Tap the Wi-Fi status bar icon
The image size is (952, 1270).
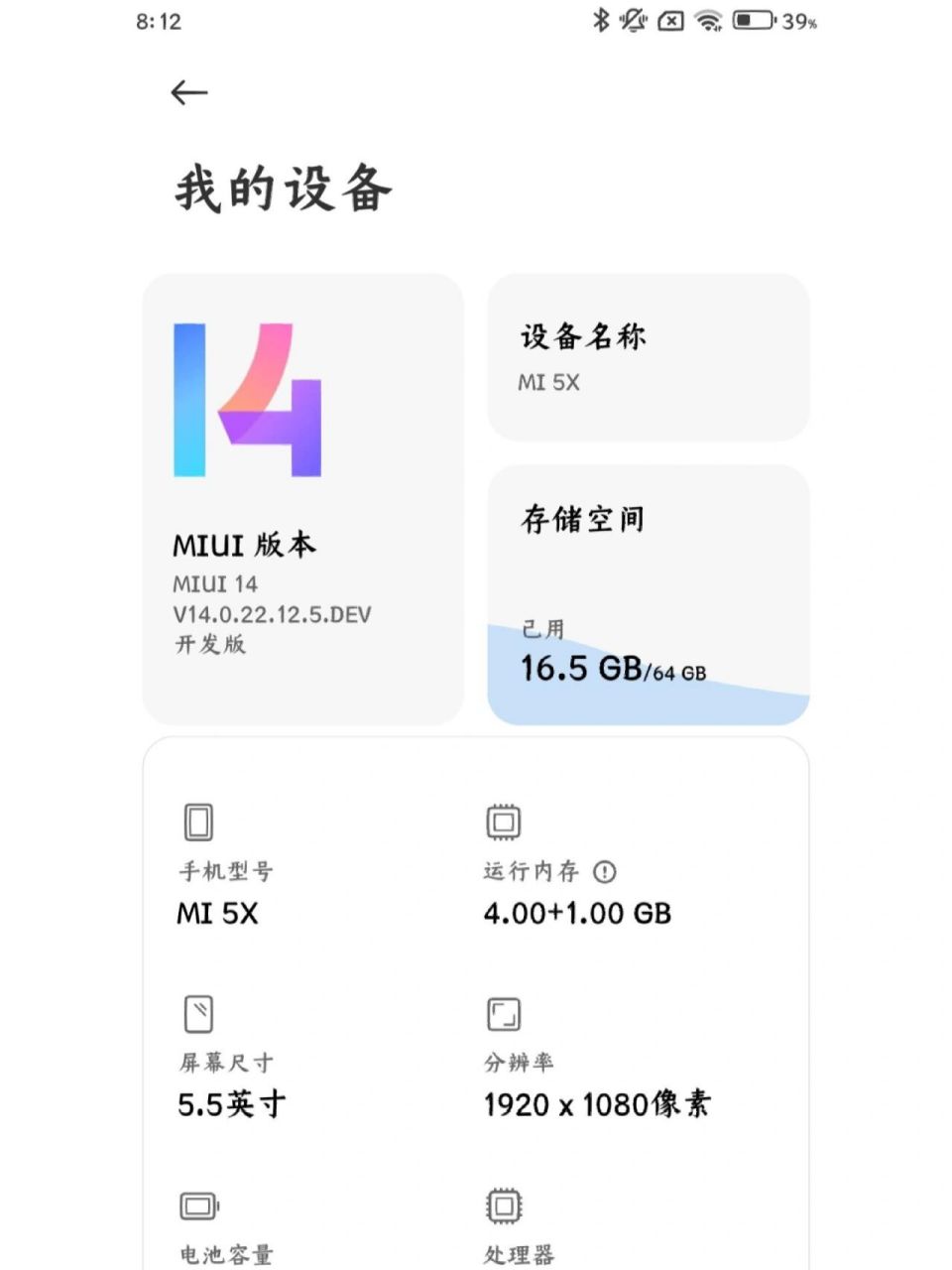coord(707,20)
